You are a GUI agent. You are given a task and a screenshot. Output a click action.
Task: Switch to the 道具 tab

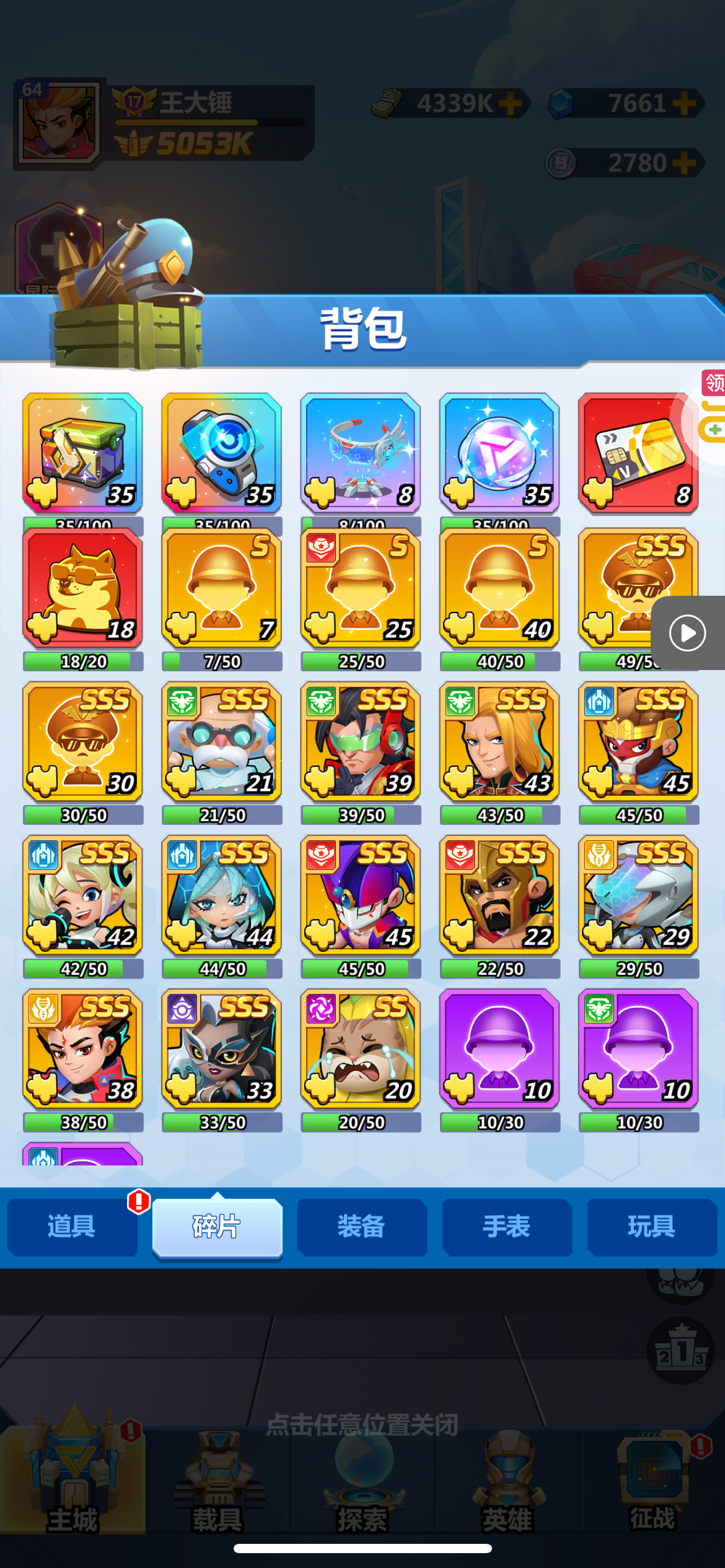[x=72, y=1227]
